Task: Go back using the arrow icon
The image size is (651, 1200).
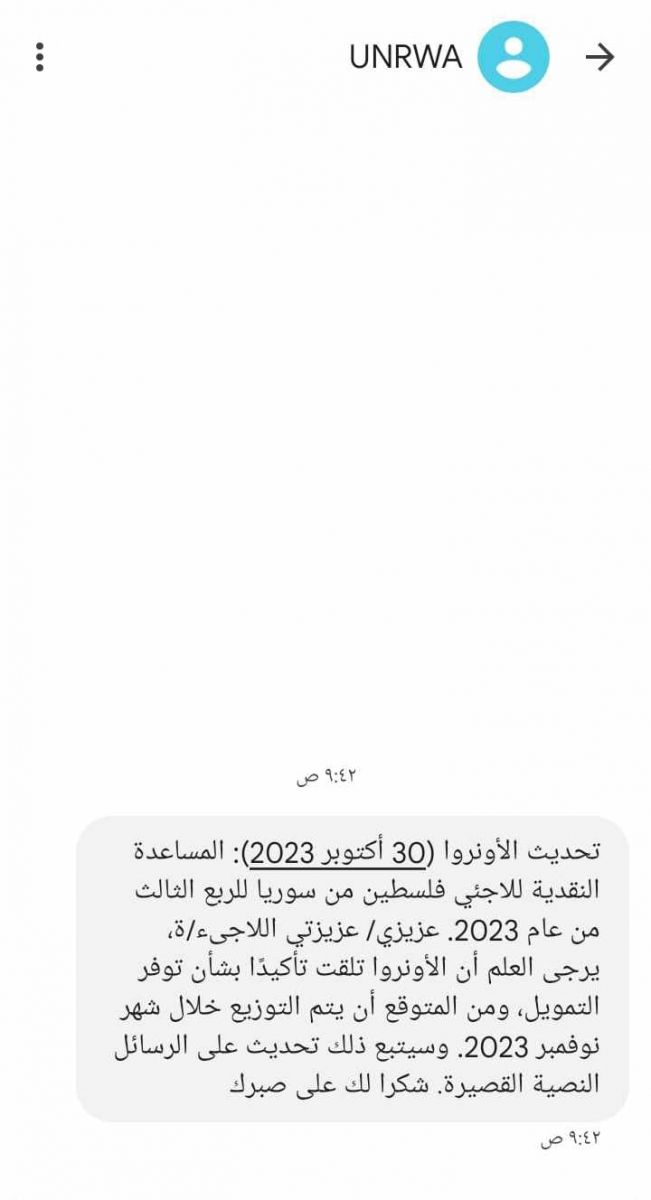Action: pyautogui.click(x=598, y=58)
